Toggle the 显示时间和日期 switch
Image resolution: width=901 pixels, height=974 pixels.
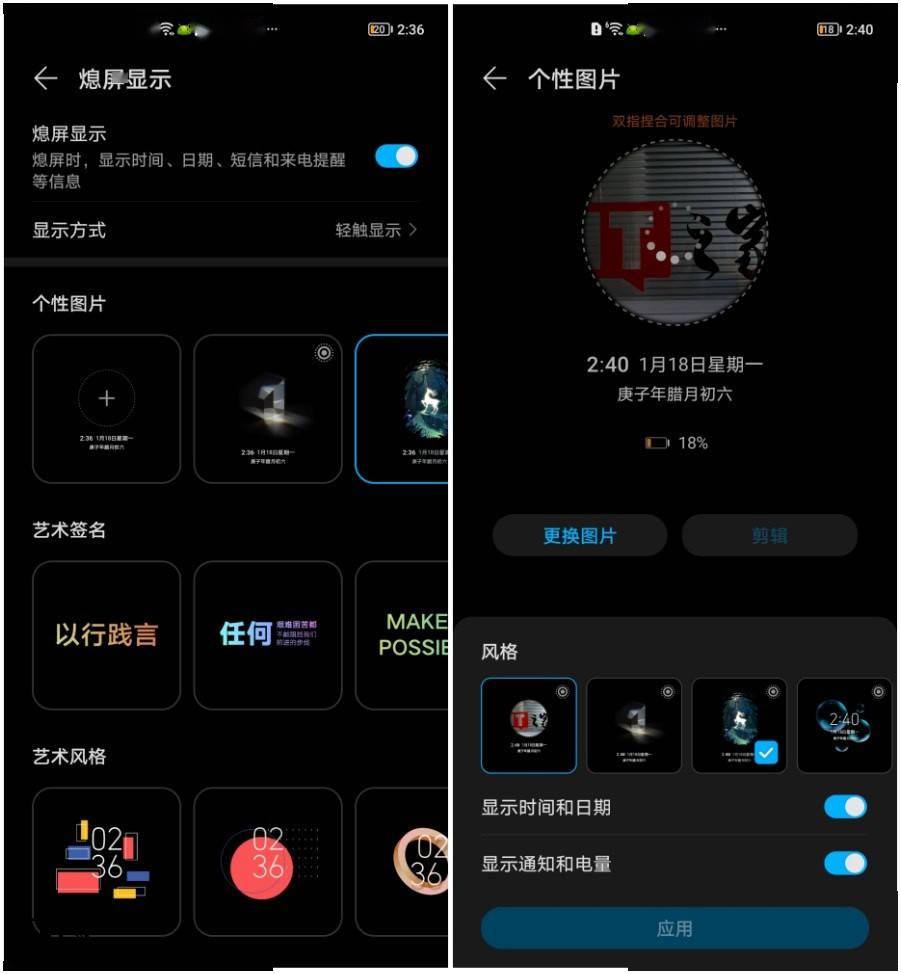pos(847,806)
